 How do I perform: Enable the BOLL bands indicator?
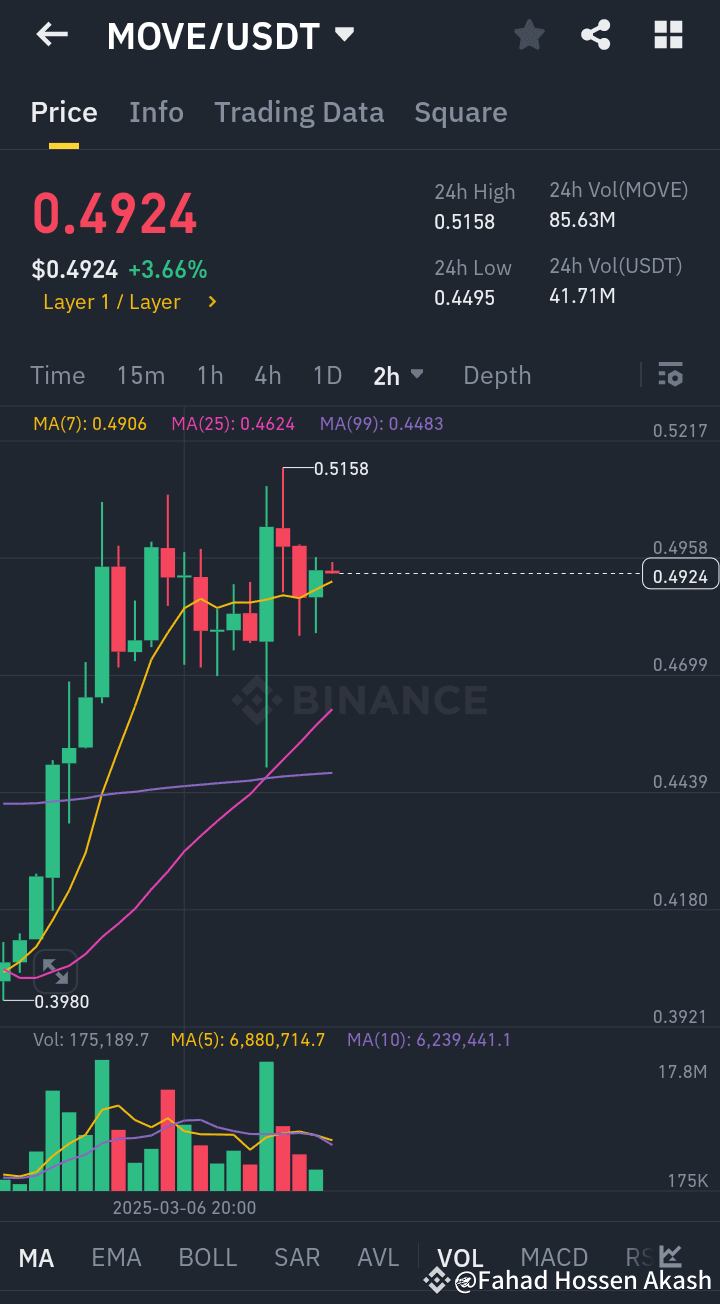point(207,1257)
